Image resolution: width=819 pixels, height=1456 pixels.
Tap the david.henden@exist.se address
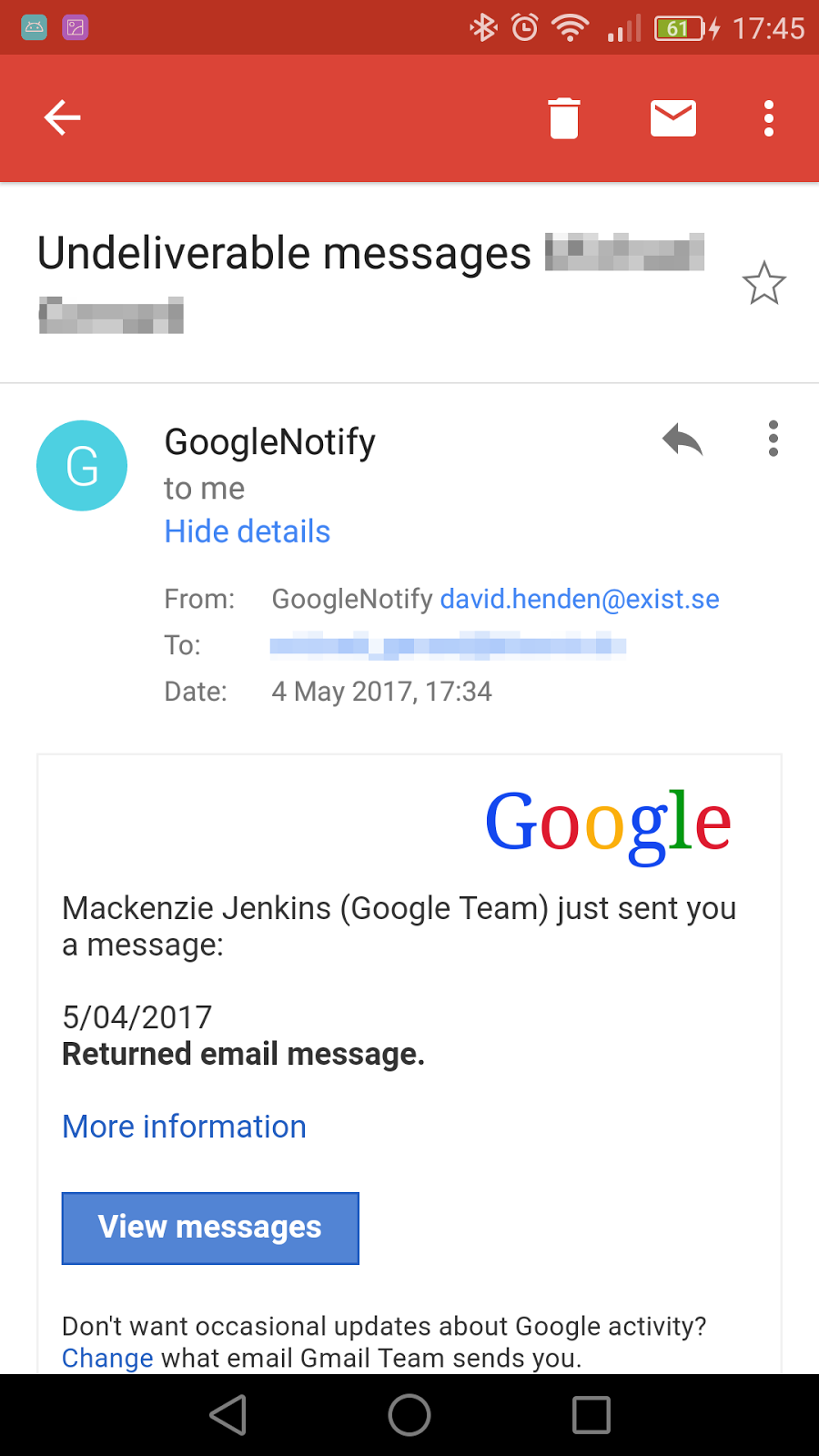point(580,599)
